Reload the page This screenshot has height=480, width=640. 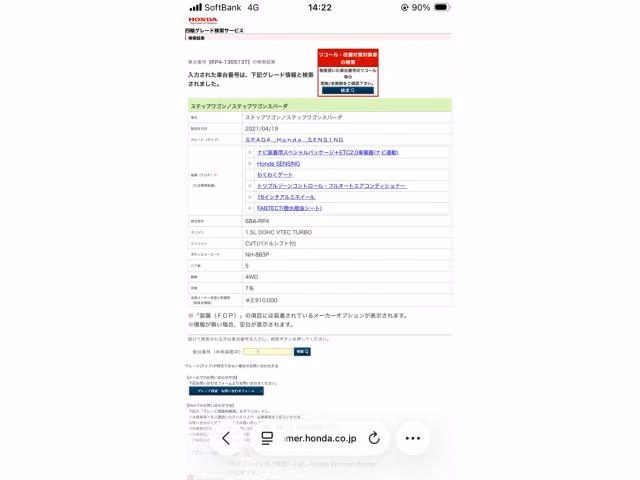[x=374, y=438]
